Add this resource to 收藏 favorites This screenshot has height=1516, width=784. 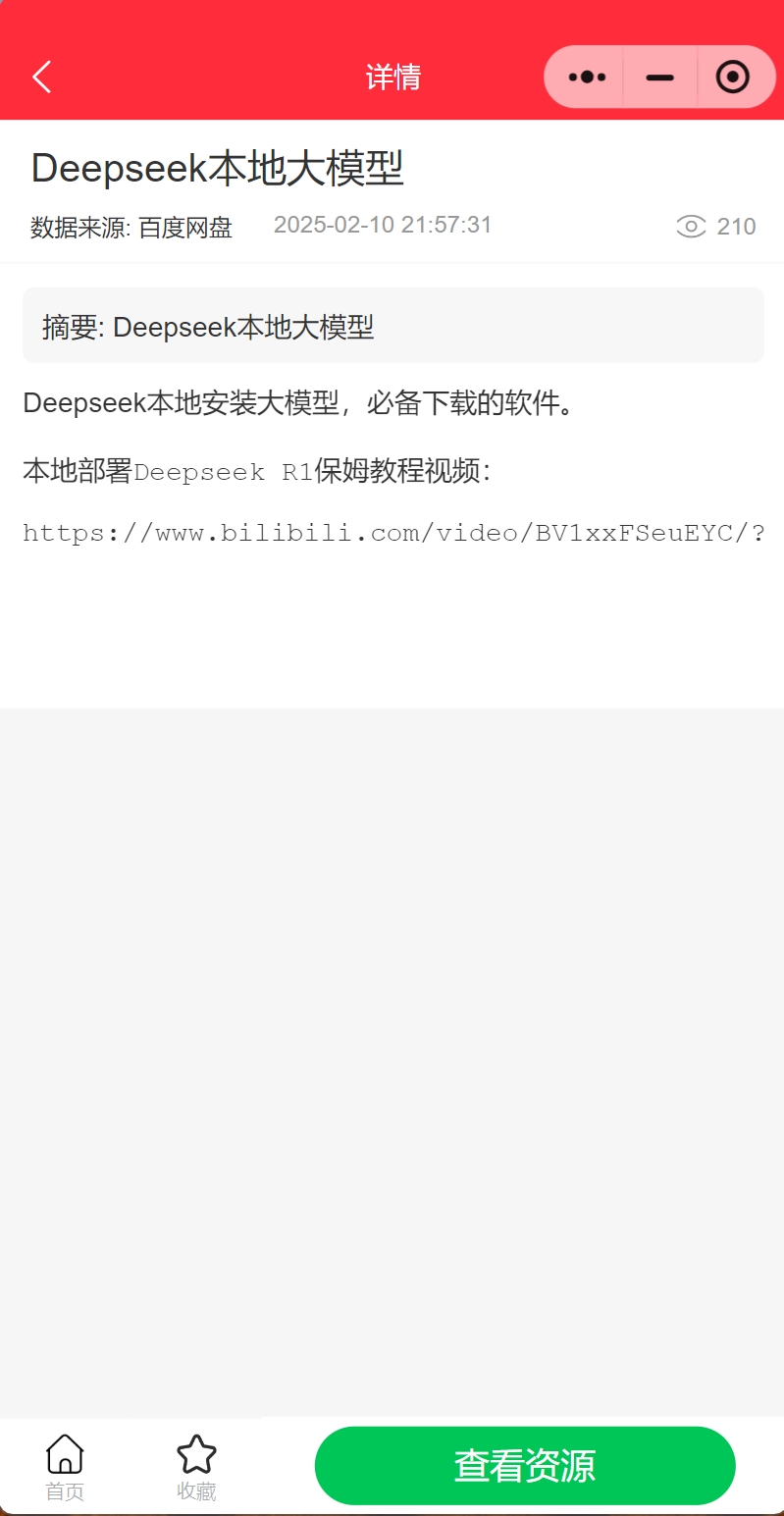point(196,1467)
